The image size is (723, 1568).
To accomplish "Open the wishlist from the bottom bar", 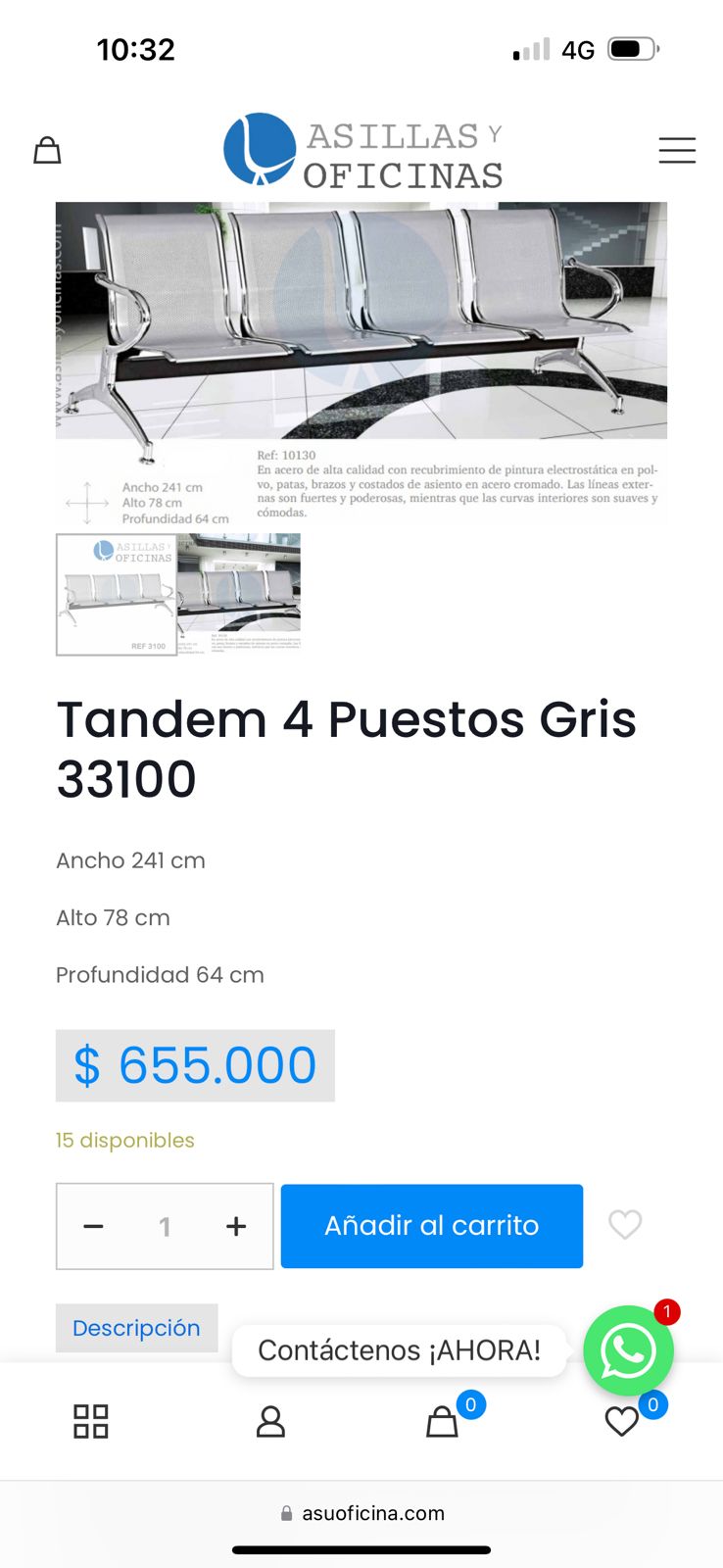I will (622, 1421).
